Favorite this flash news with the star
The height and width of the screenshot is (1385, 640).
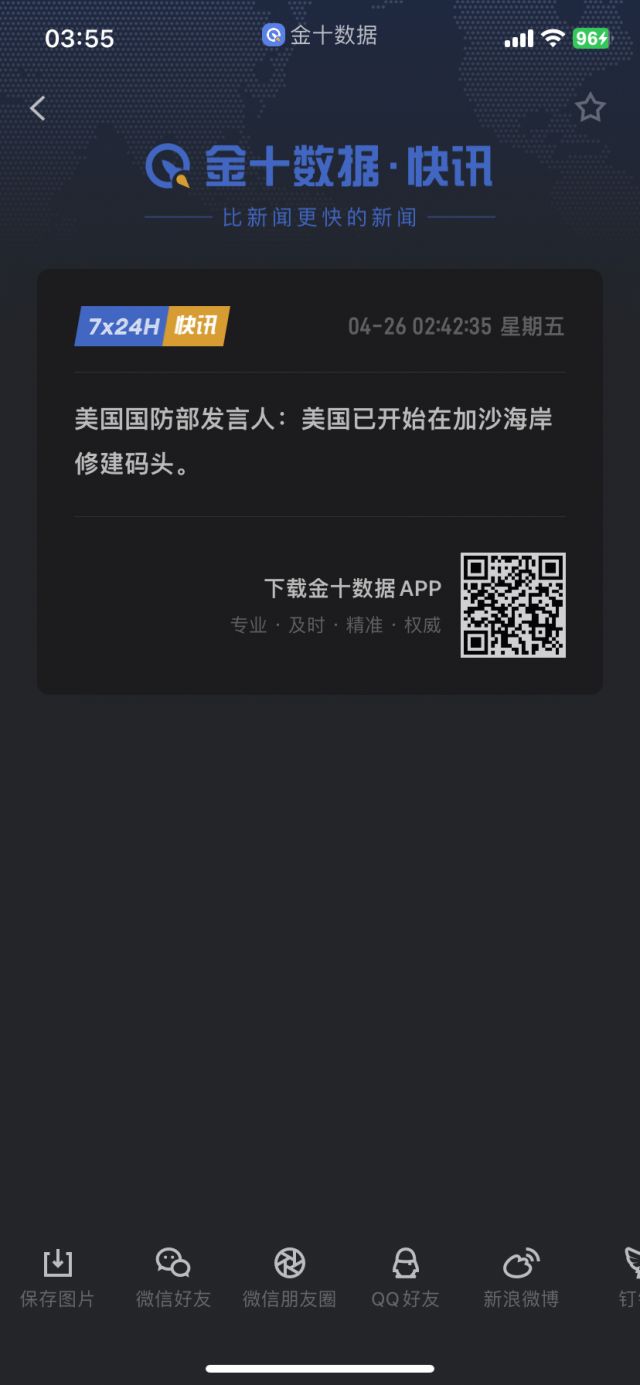coord(590,108)
